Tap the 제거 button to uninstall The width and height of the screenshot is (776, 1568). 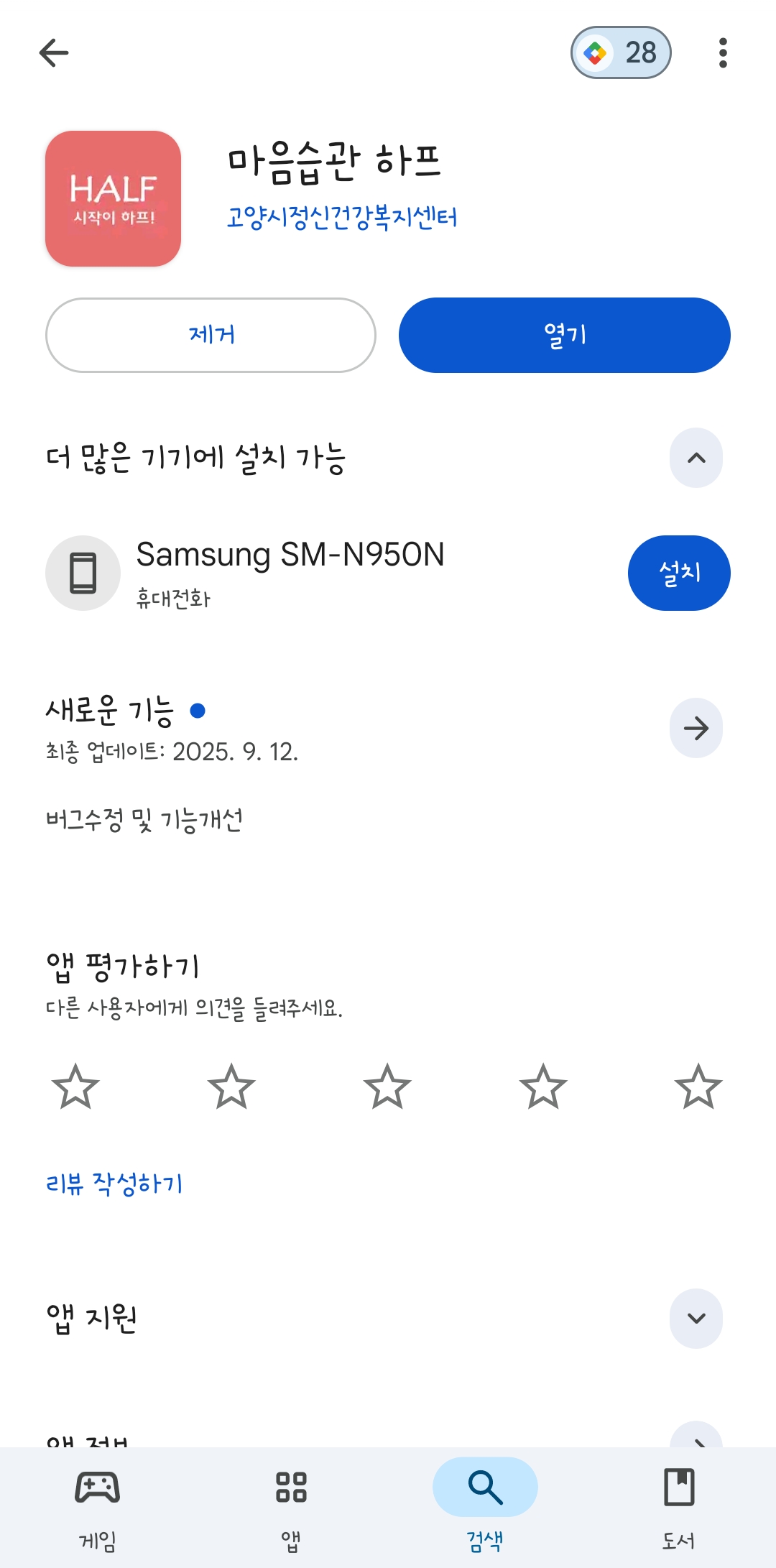211,335
